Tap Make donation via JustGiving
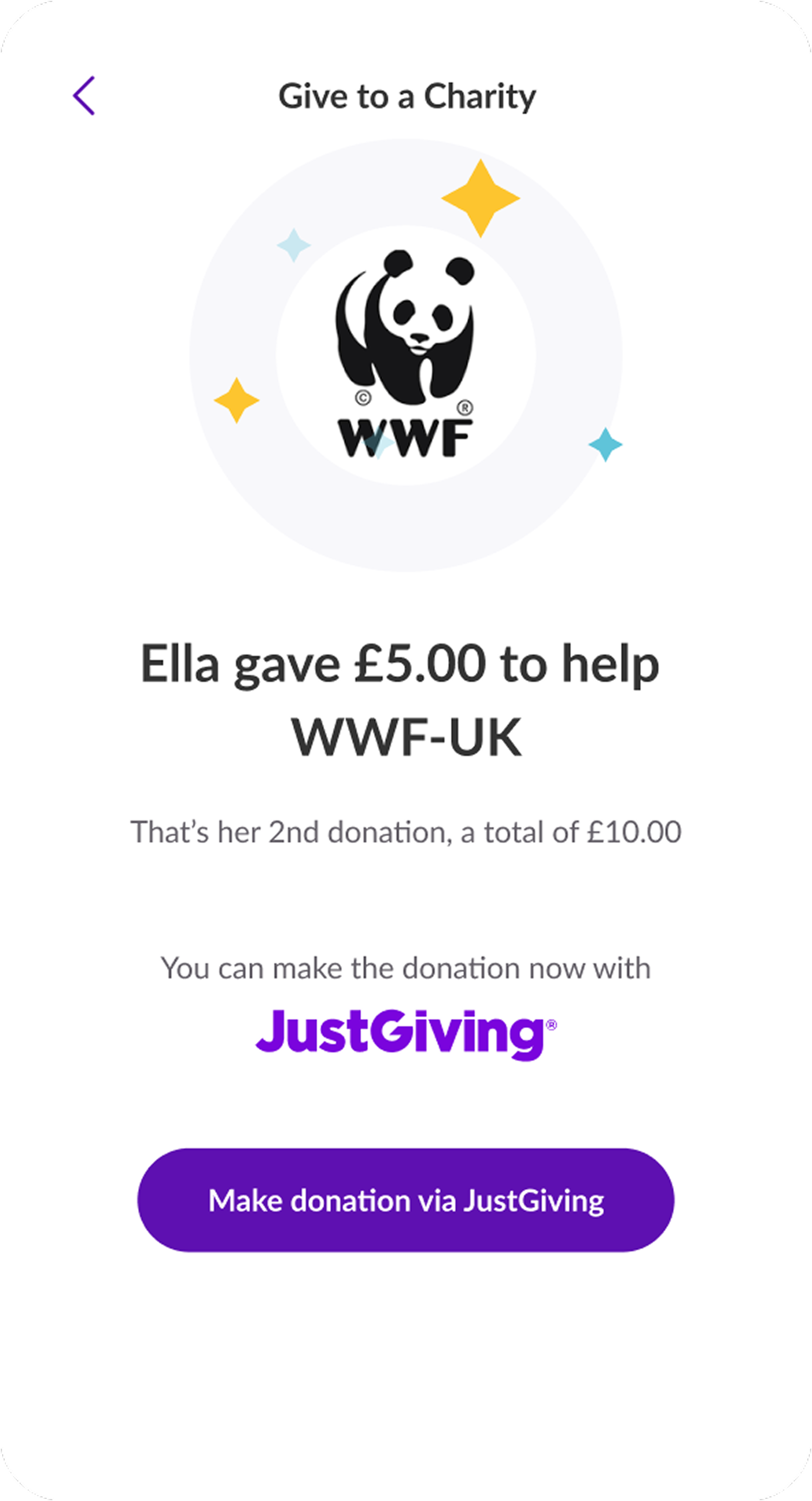812x1501 pixels. (405, 1201)
